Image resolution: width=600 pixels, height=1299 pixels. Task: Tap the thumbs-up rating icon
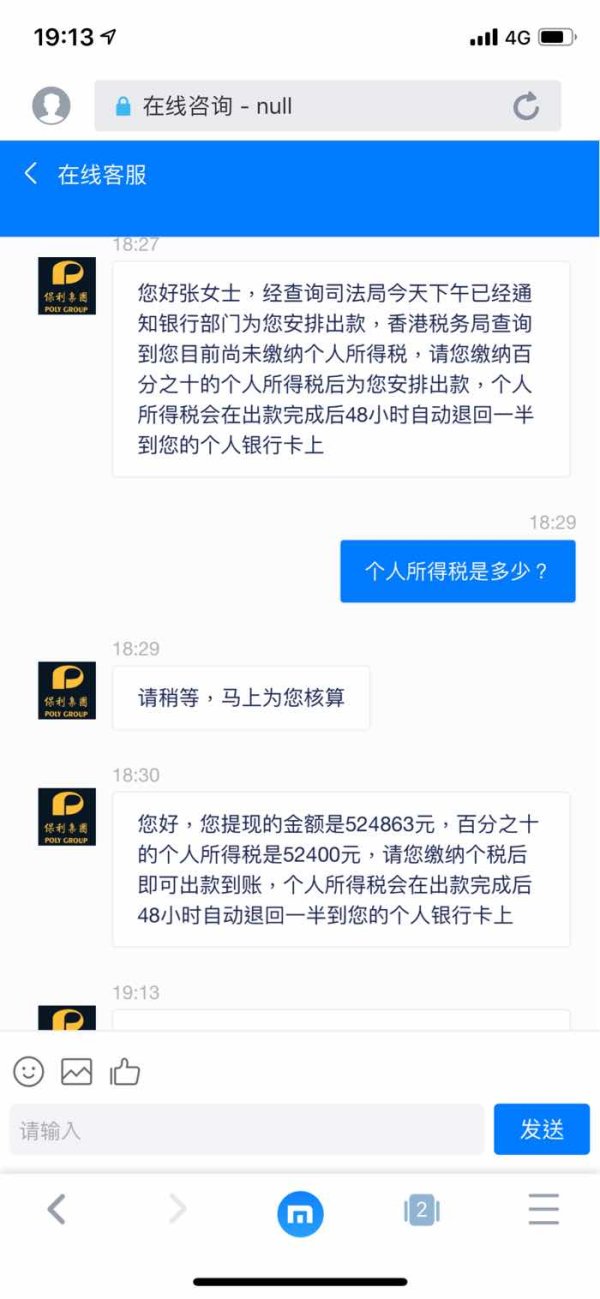[x=125, y=1072]
